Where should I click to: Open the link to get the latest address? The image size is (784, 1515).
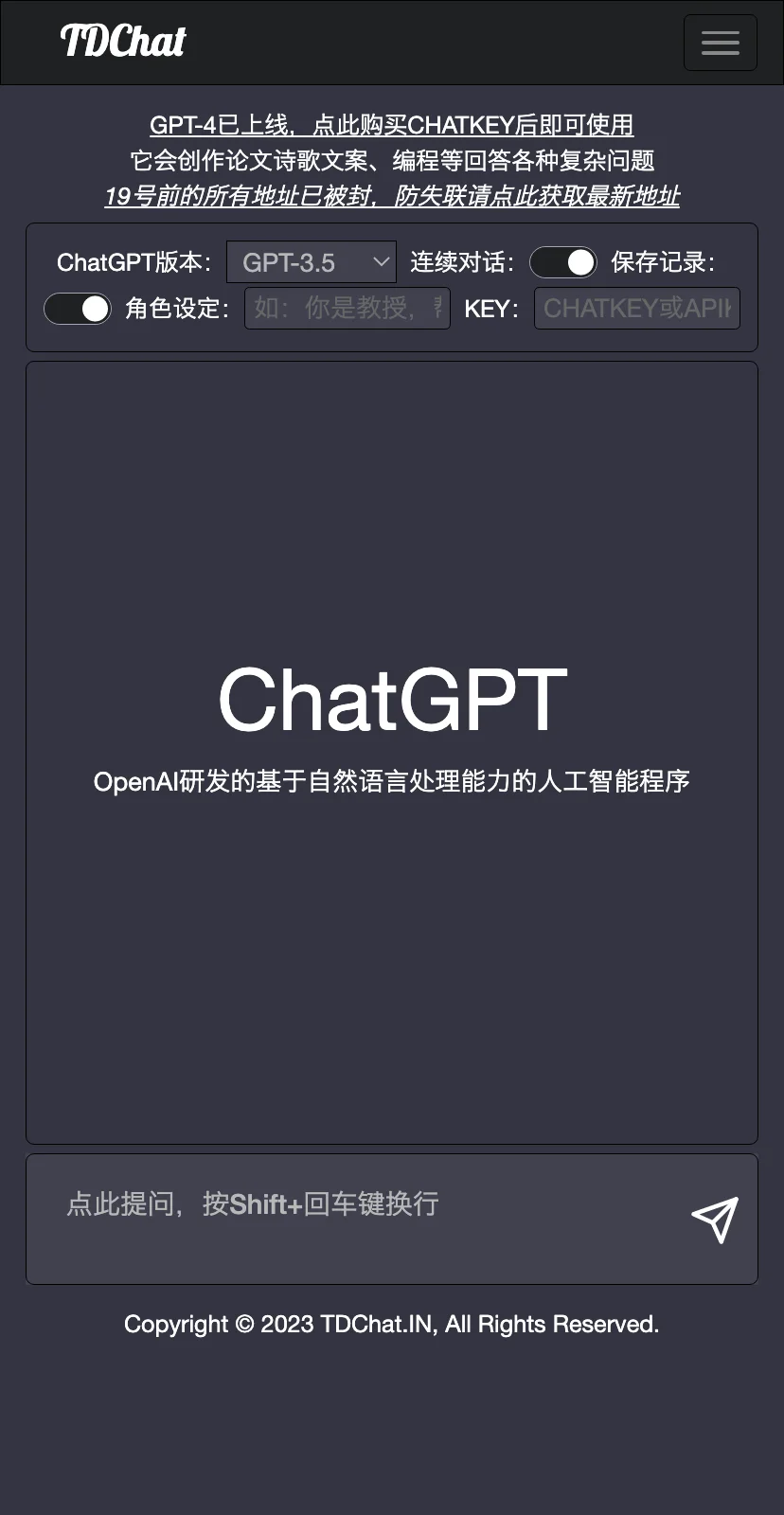(391, 196)
